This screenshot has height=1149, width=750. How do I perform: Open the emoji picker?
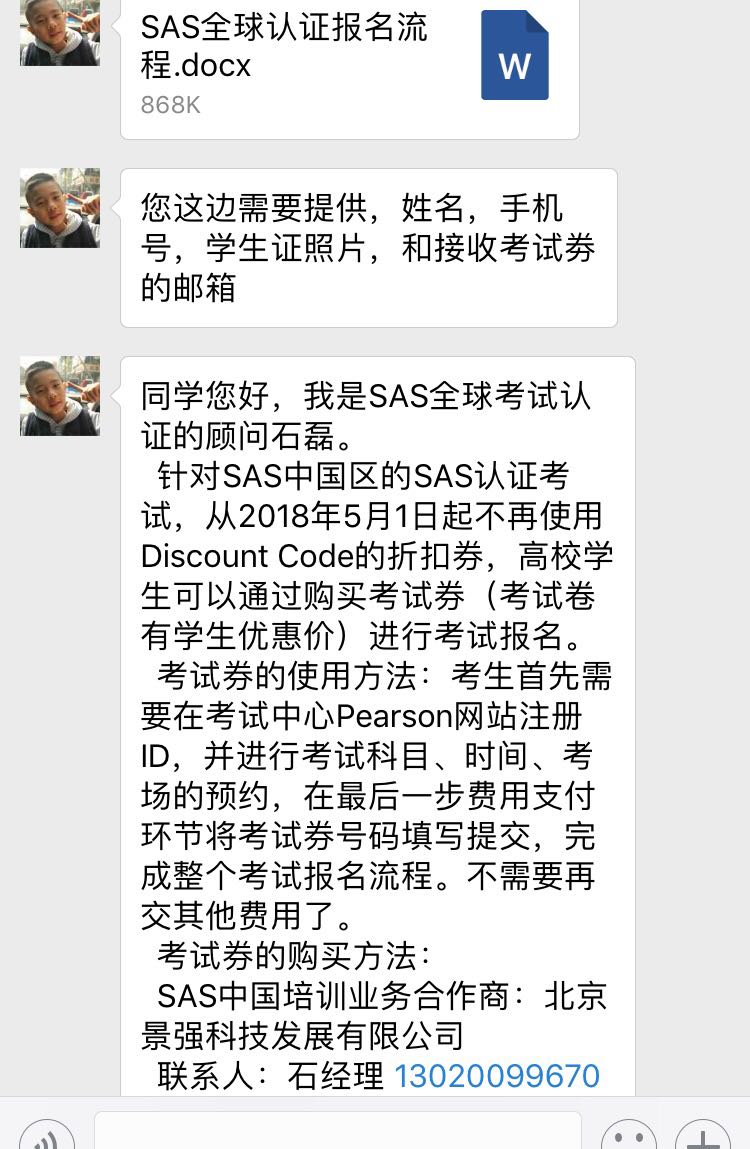[628, 1138]
